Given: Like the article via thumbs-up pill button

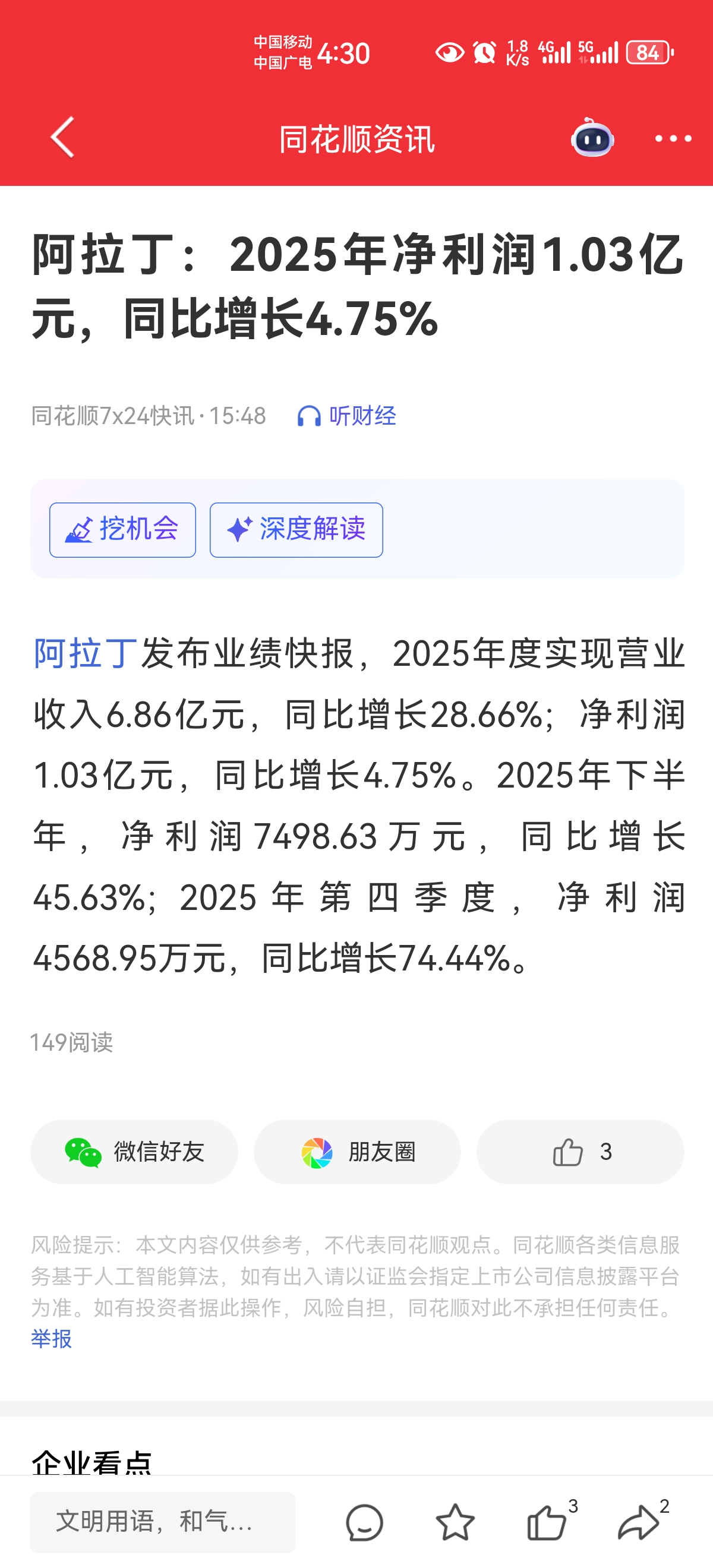Looking at the screenshot, I should click(580, 1152).
